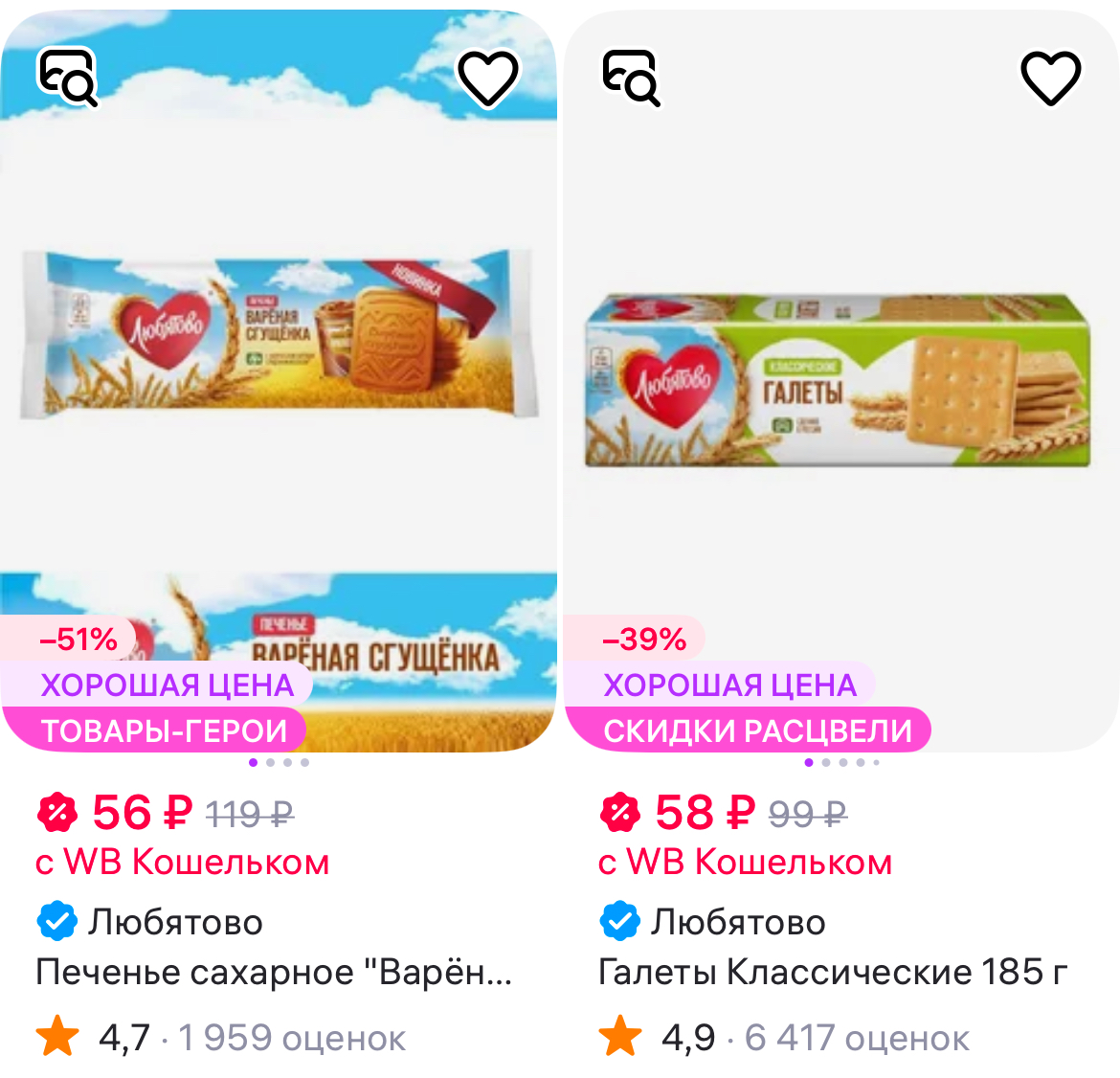
Task: Add Галеты Классические to favorites
Action: (1050, 79)
